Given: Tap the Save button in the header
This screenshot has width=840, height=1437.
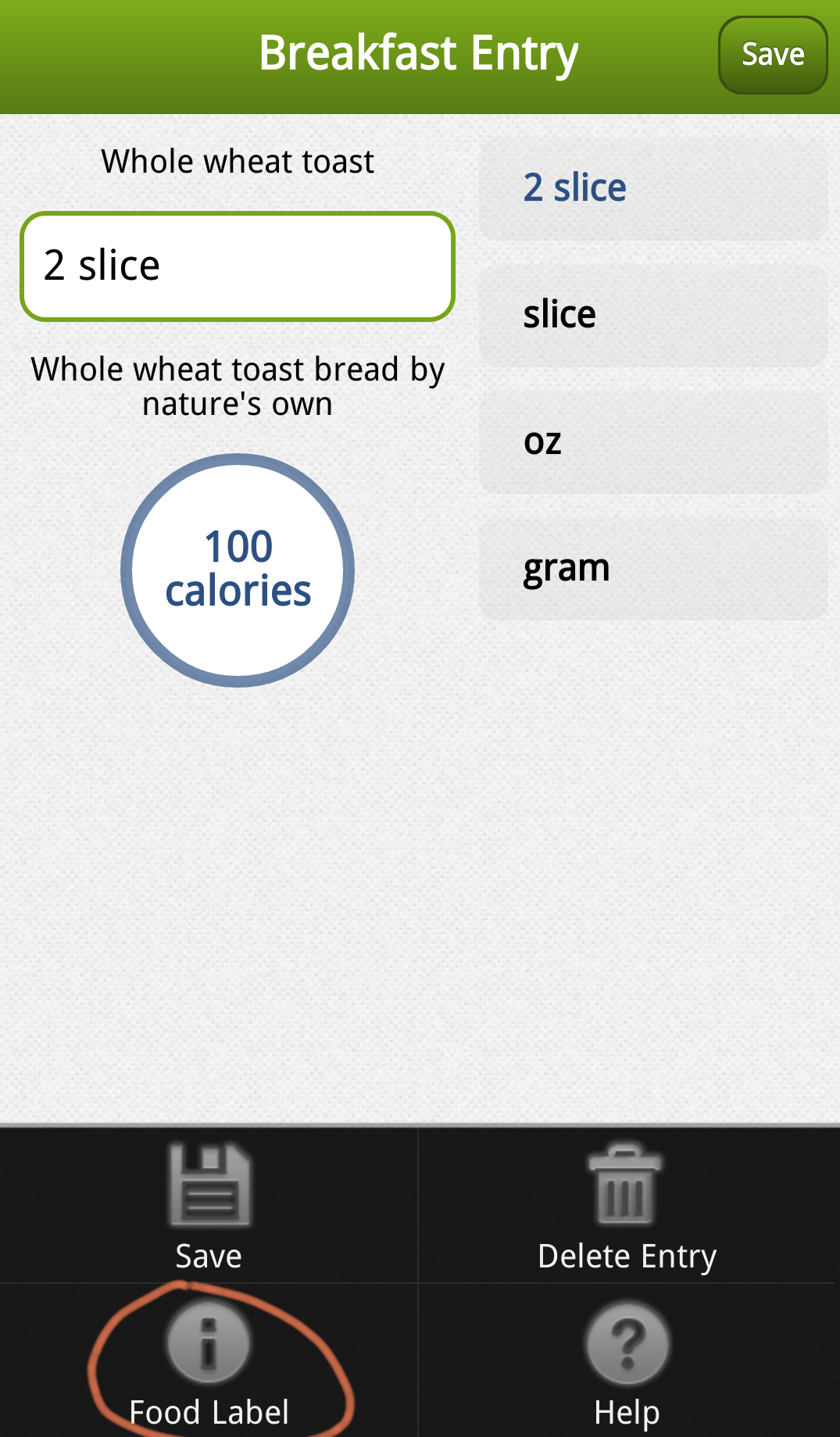Looking at the screenshot, I should [772, 55].
